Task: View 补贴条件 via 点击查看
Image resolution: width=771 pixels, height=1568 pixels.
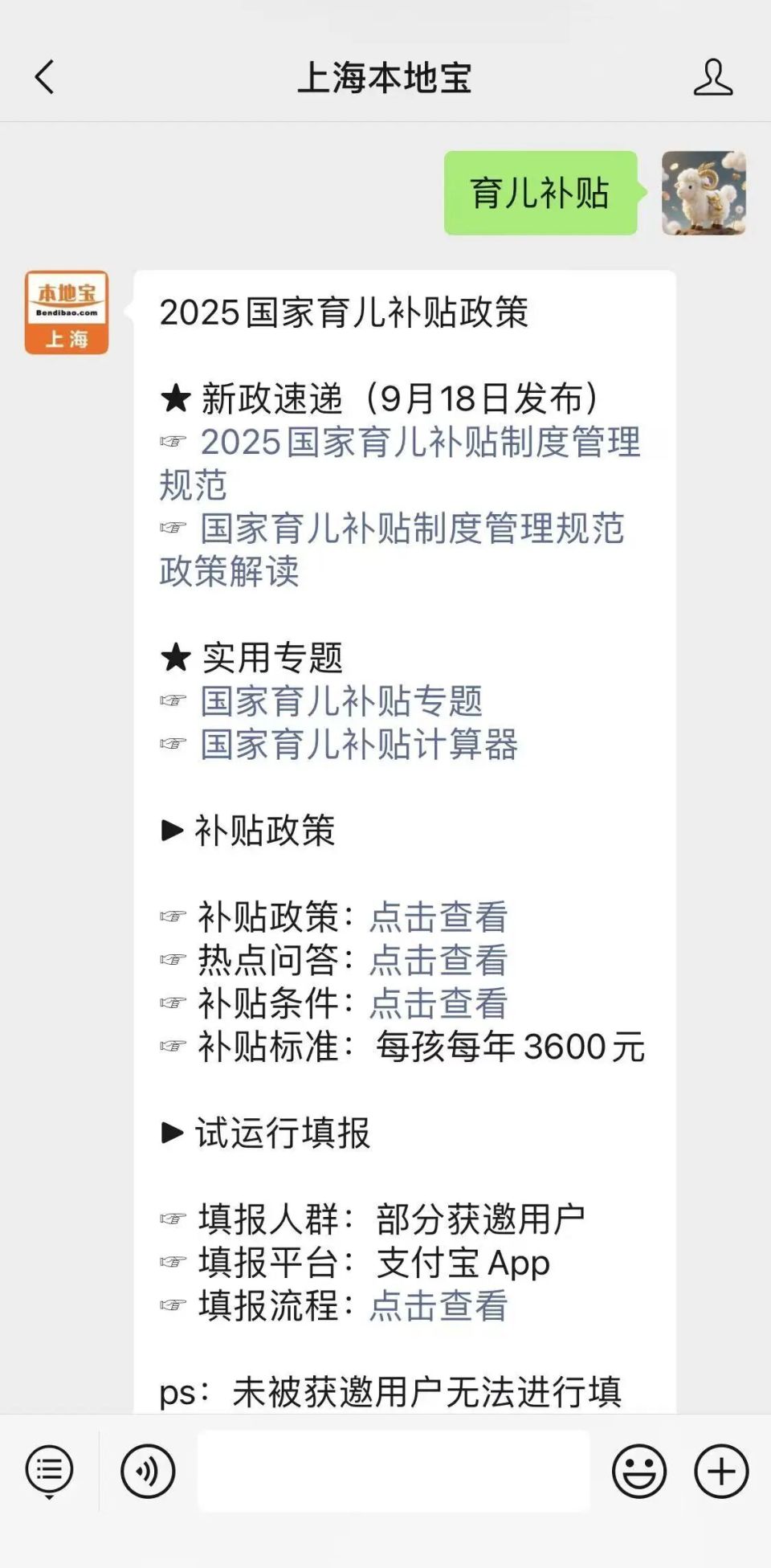Action: pyautogui.click(x=439, y=1004)
